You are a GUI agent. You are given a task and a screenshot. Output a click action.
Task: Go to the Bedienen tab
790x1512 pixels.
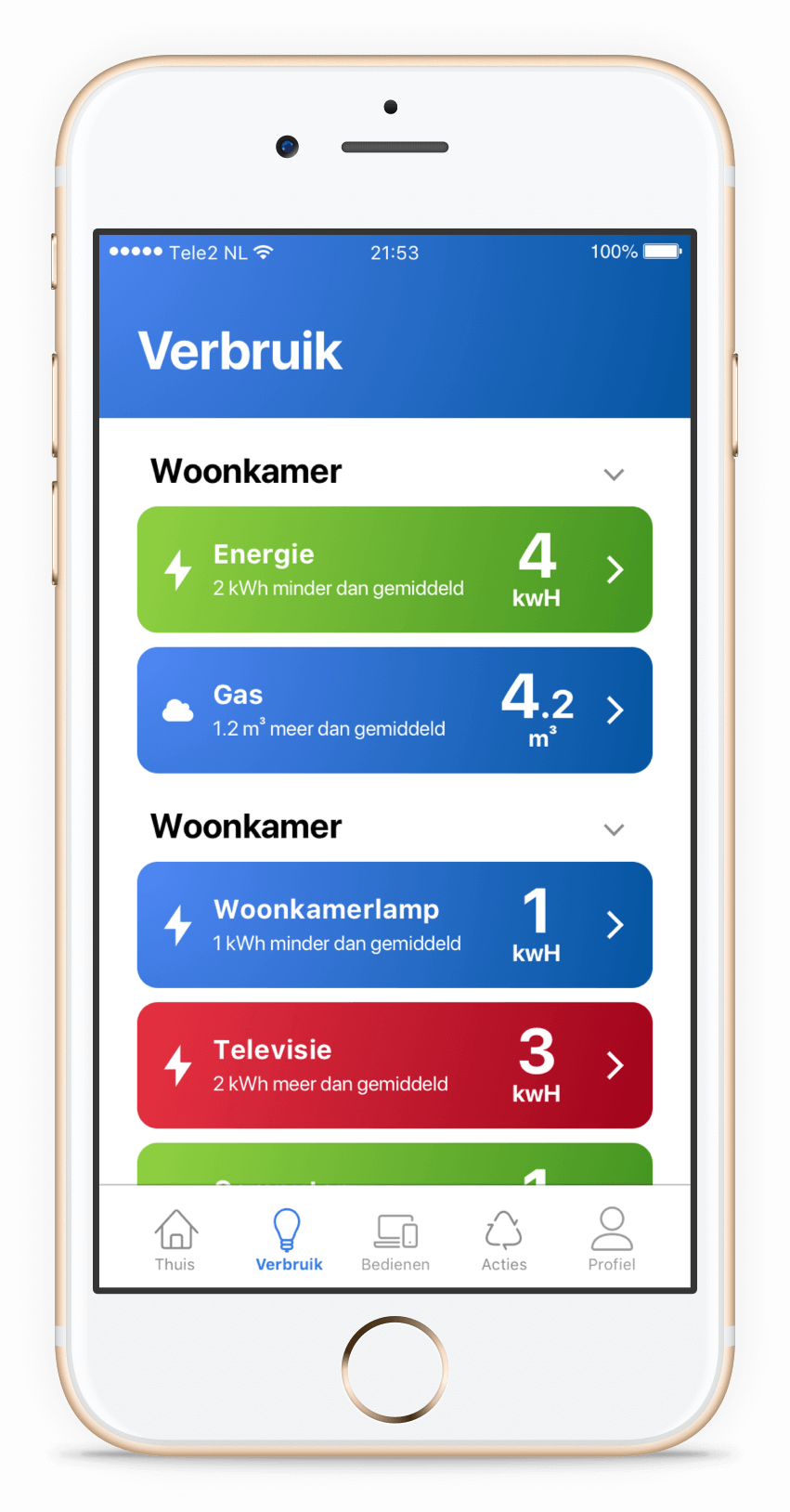395,1240
